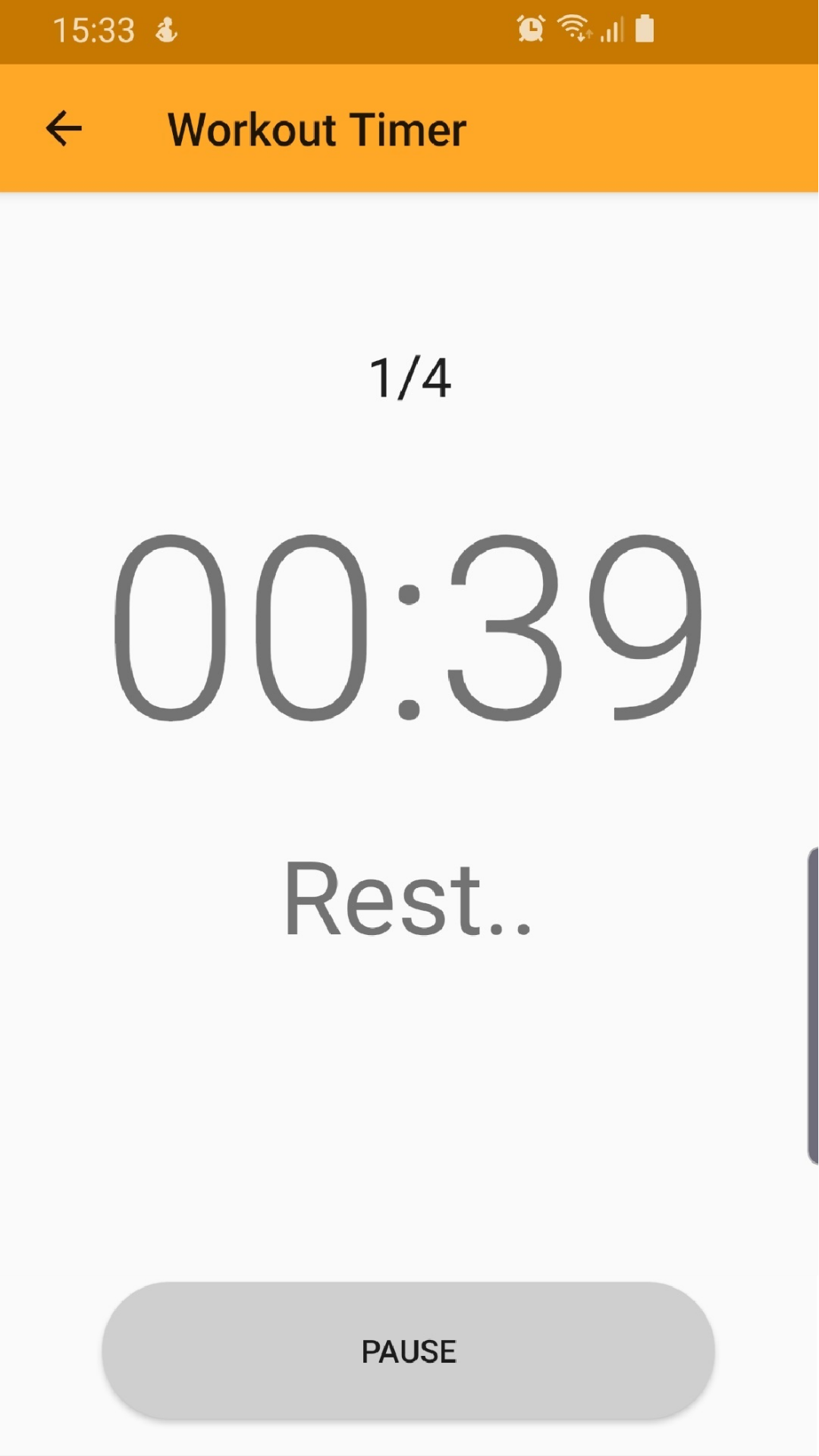This screenshot has width=819, height=1456.
Task: Tap the Wi-Fi signal indicator
Action: 573,29
